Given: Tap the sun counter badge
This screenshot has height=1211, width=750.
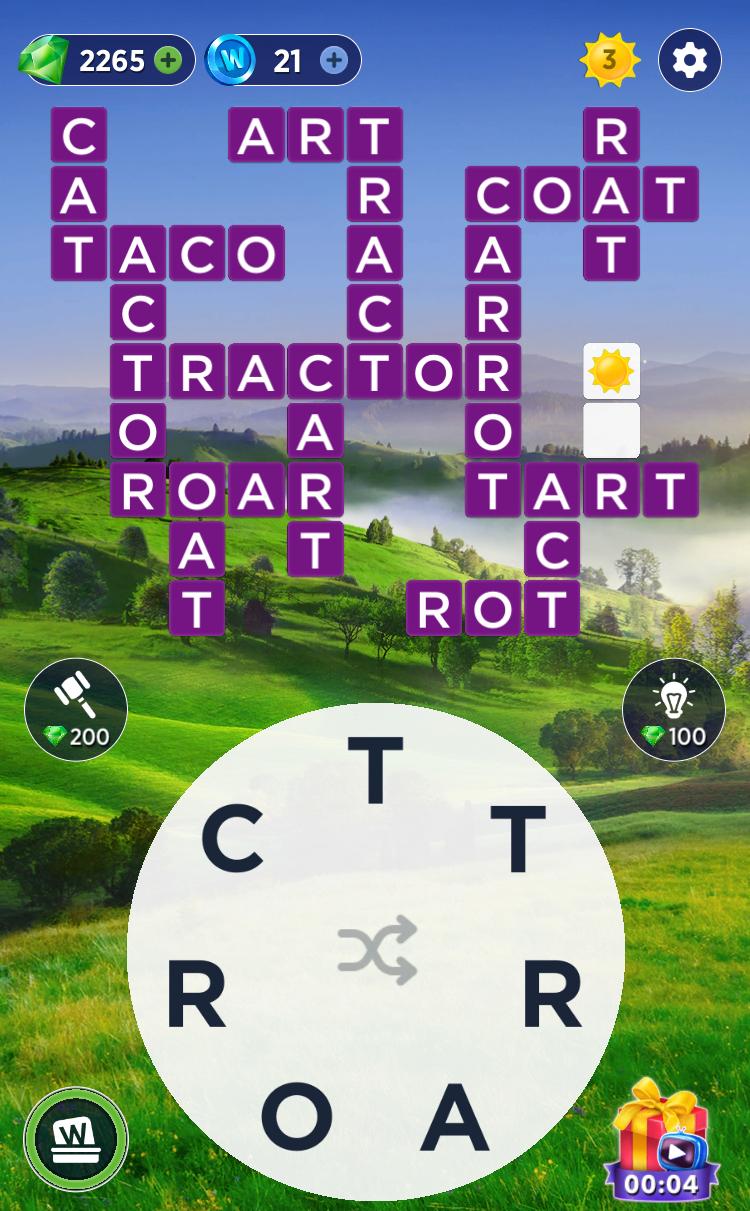Looking at the screenshot, I should pyautogui.click(x=609, y=61).
